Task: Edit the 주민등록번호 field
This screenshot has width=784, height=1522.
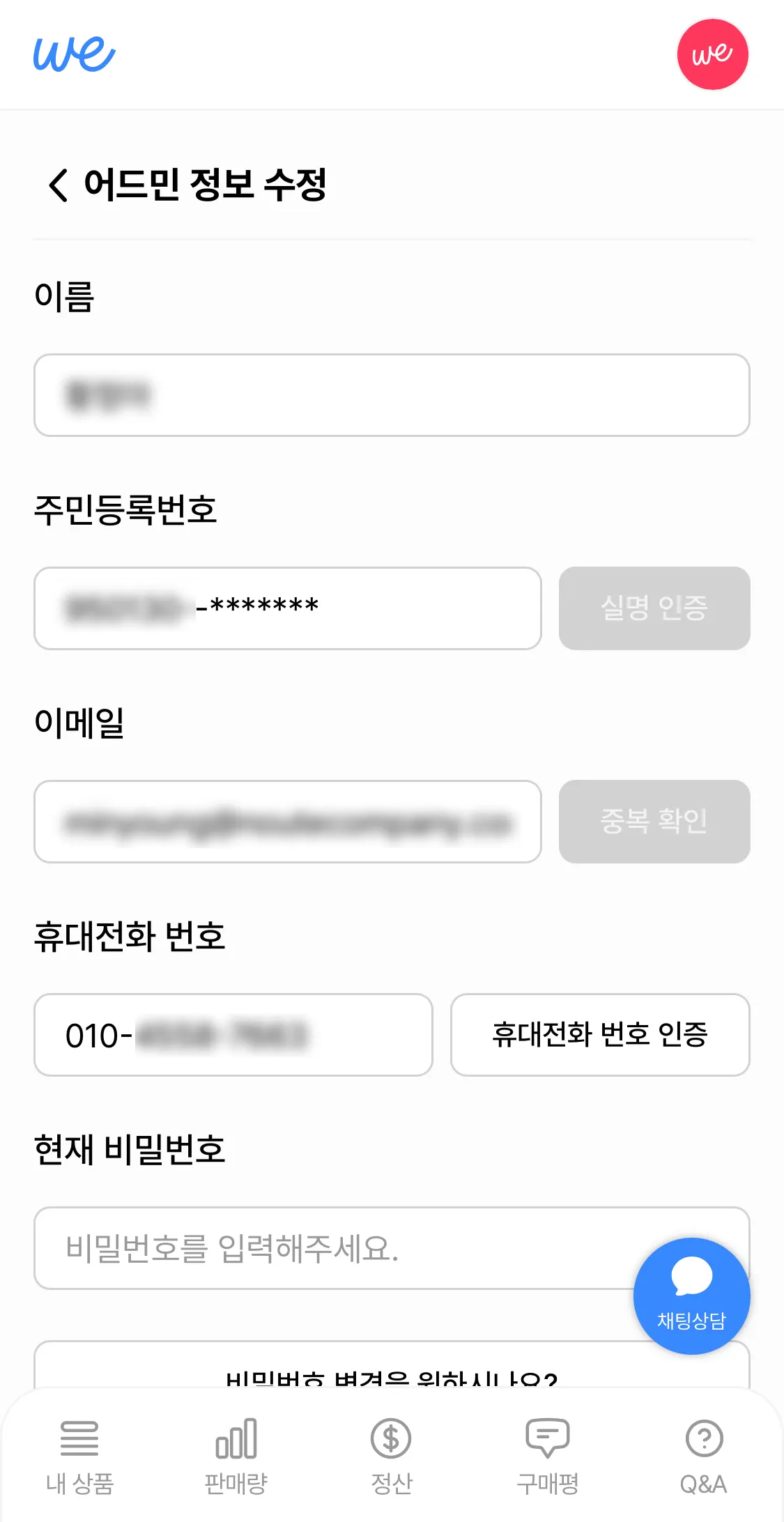Action: 287,608
